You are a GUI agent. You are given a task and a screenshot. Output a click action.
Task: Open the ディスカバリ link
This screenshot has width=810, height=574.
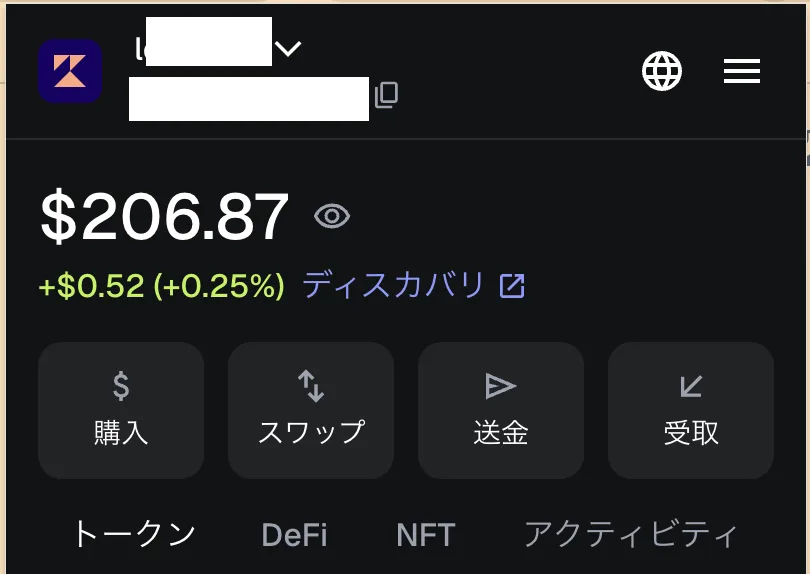pos(412,286)
